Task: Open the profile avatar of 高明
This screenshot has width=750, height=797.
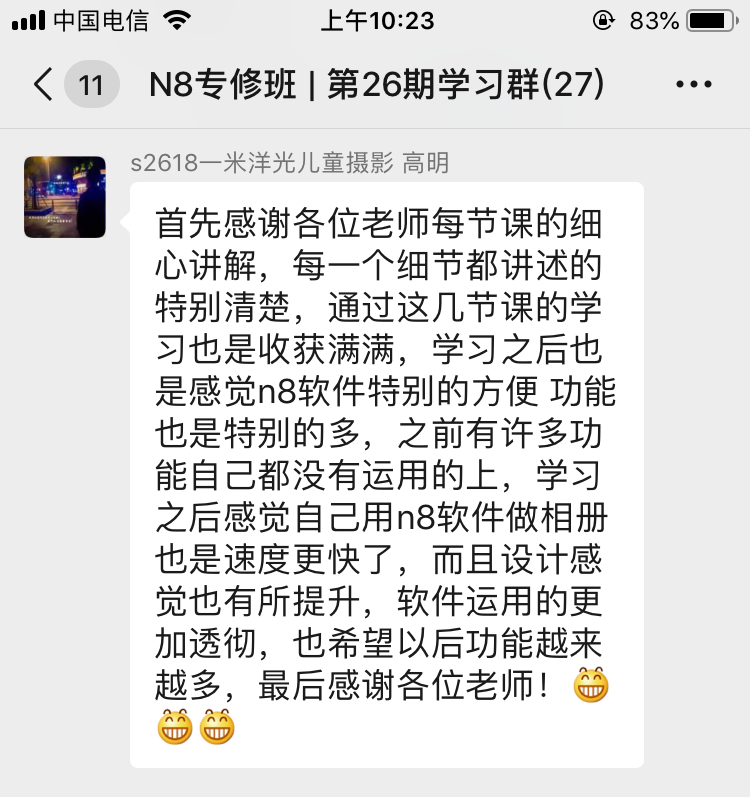Action: pos(65,197)
